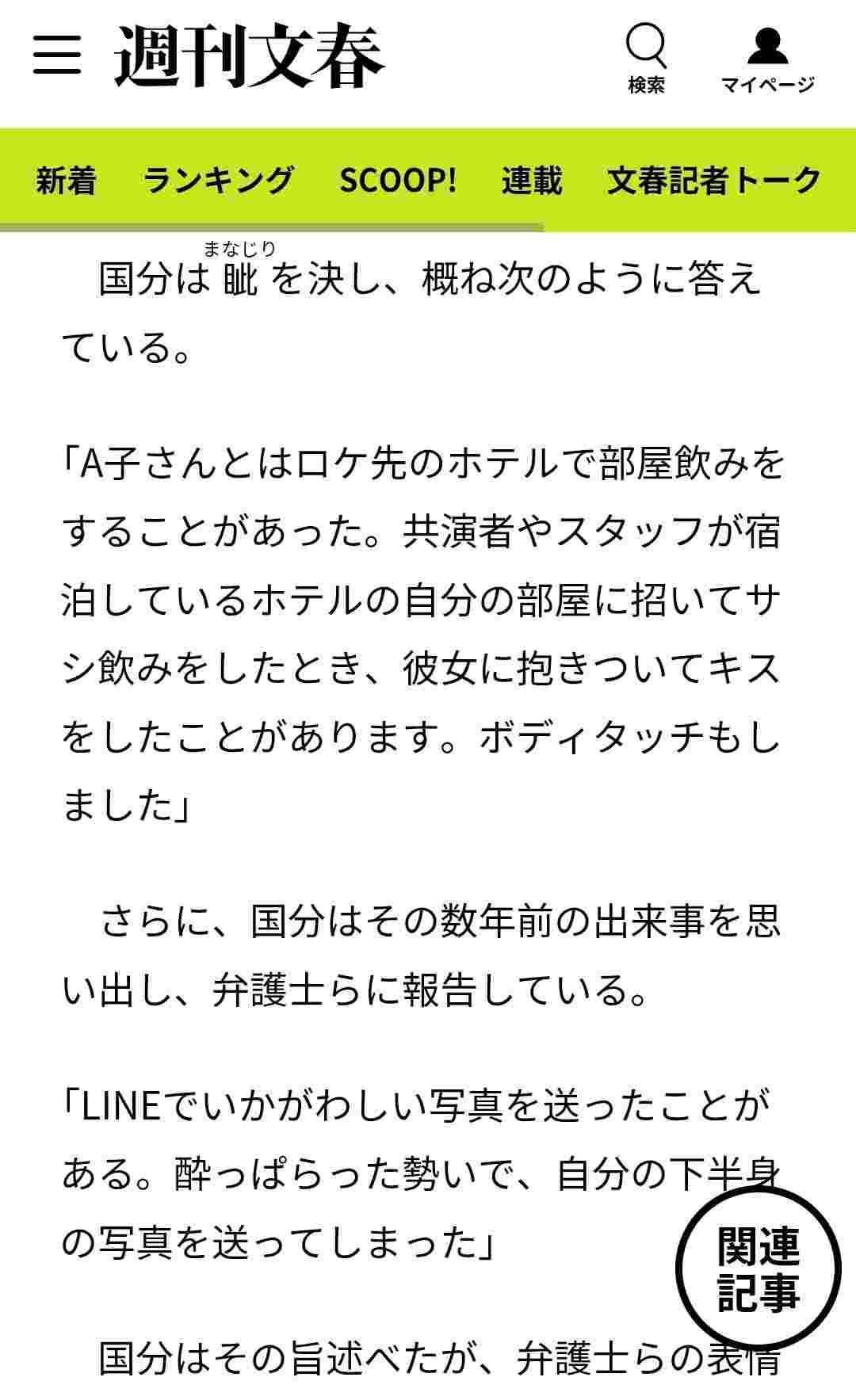Viewport: 856px width, 1400px height.
Task: Switch to the 新着 tab
Action: click(x=66, y=181)
